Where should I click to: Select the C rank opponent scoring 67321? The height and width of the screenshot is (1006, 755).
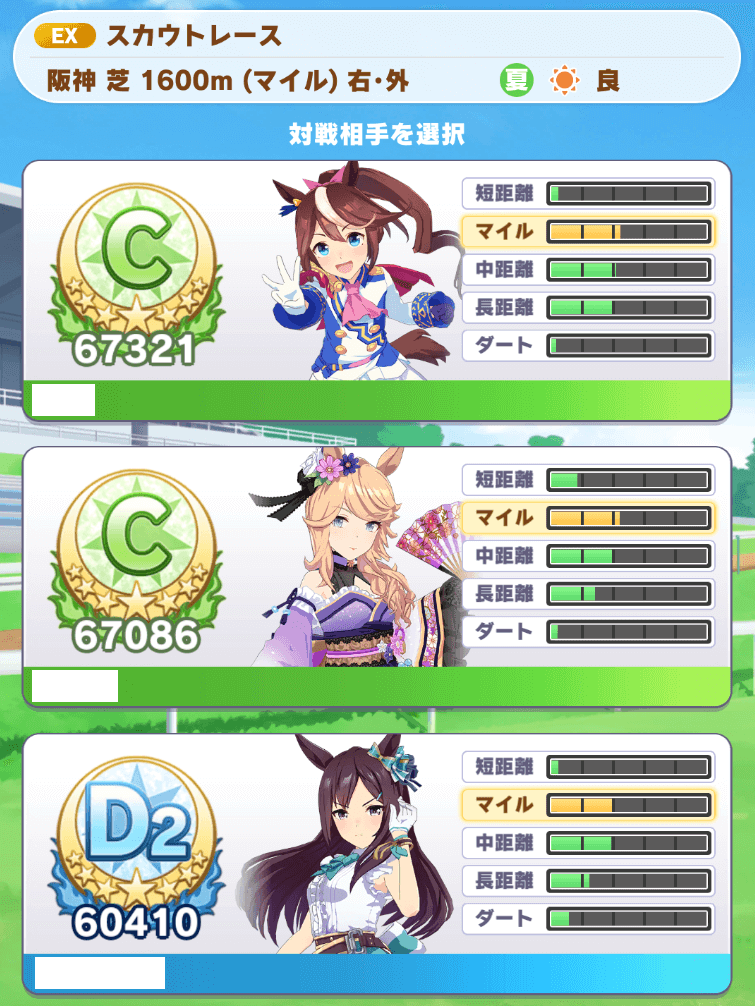[x=376, y=290]
